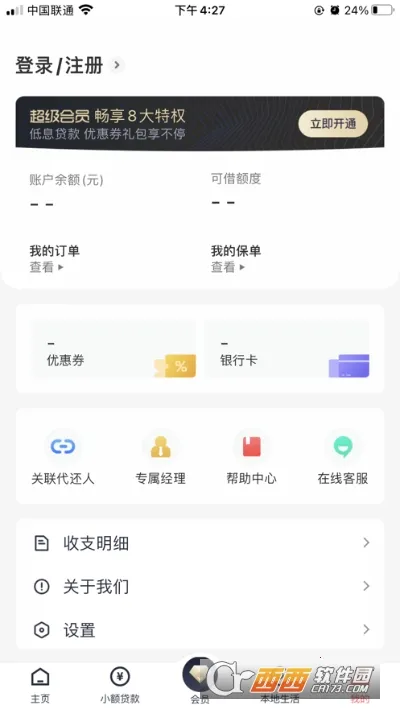Open 专属经理 manager
The width and height of the screenshot is (400, 709).
point(160,458)
